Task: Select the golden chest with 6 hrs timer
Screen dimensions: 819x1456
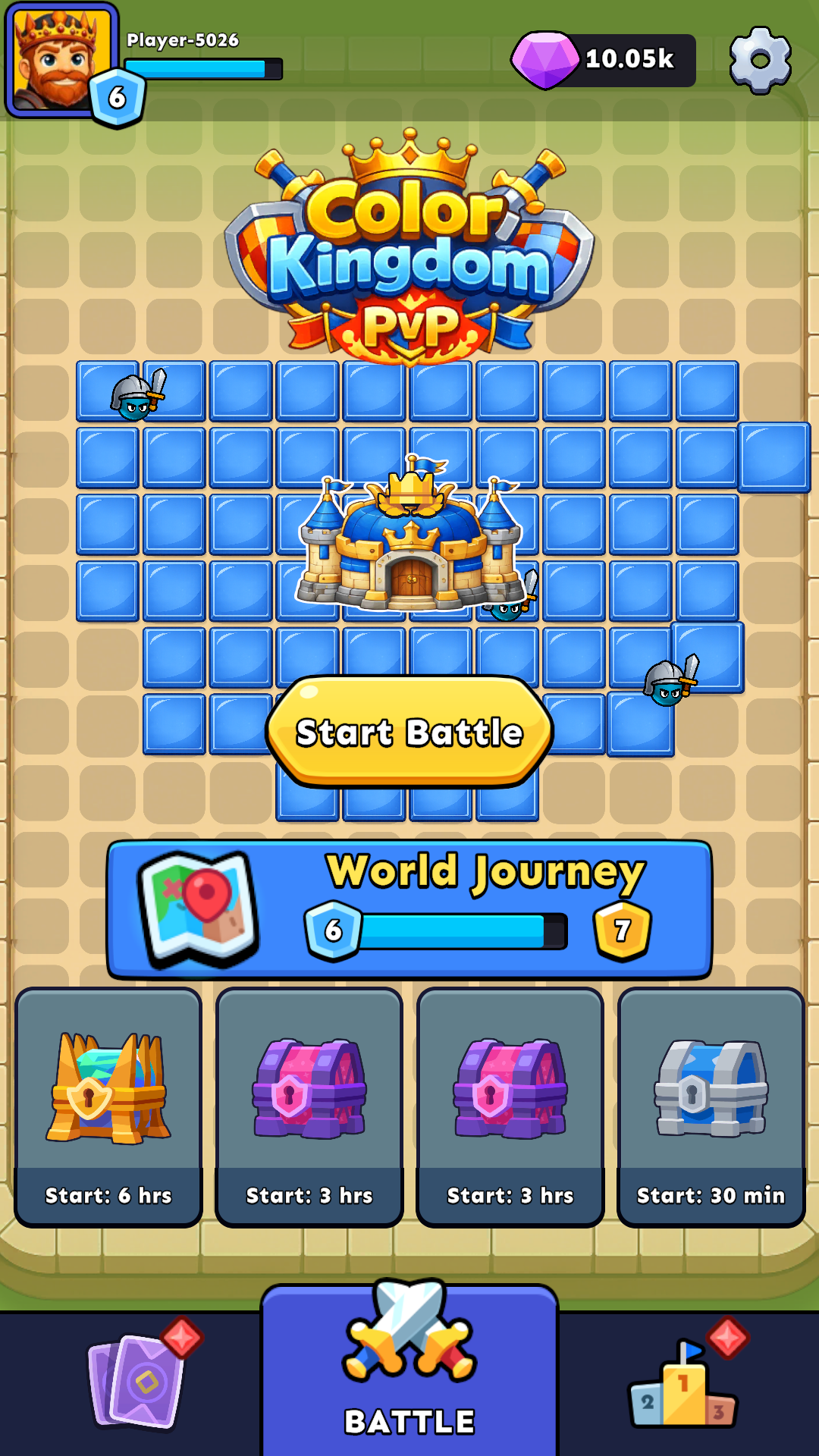Action: click(108, 1106)
